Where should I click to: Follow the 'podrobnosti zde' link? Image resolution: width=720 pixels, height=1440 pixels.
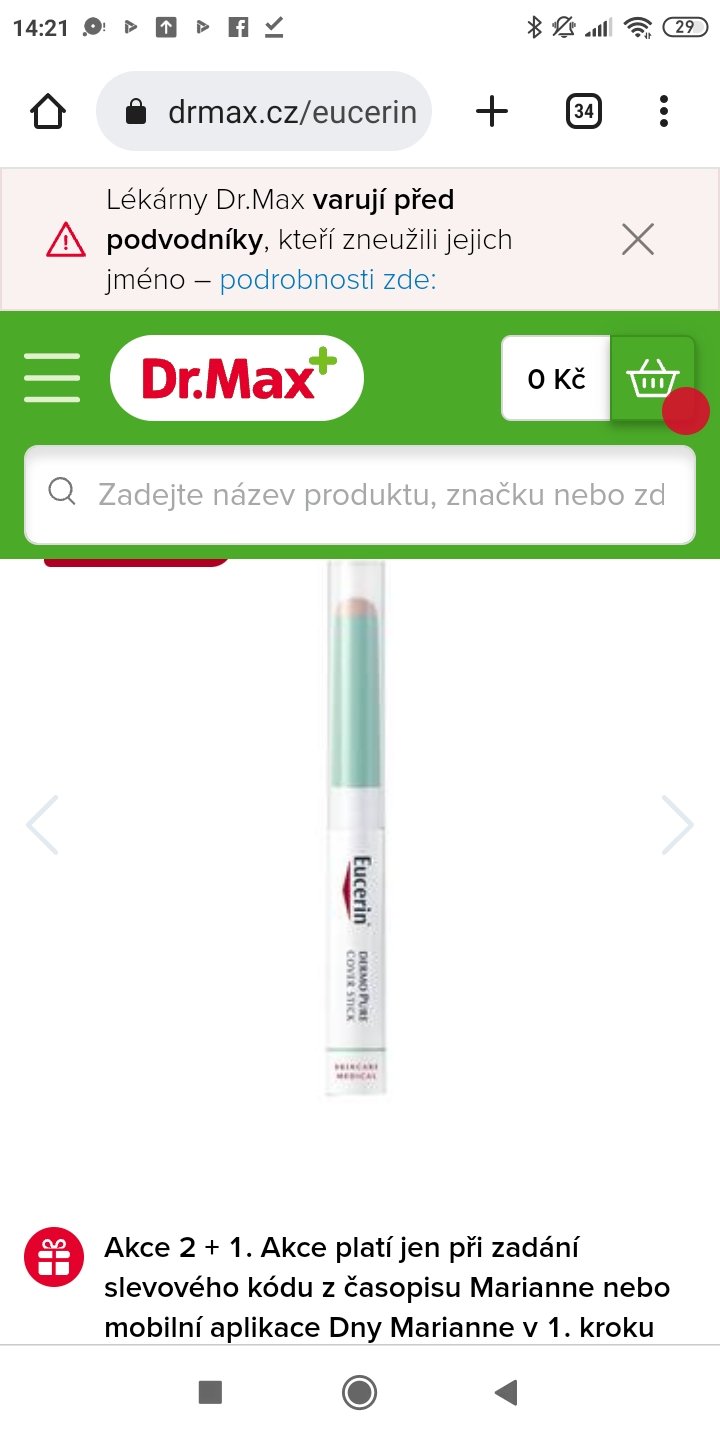click(x=328, y=280)
